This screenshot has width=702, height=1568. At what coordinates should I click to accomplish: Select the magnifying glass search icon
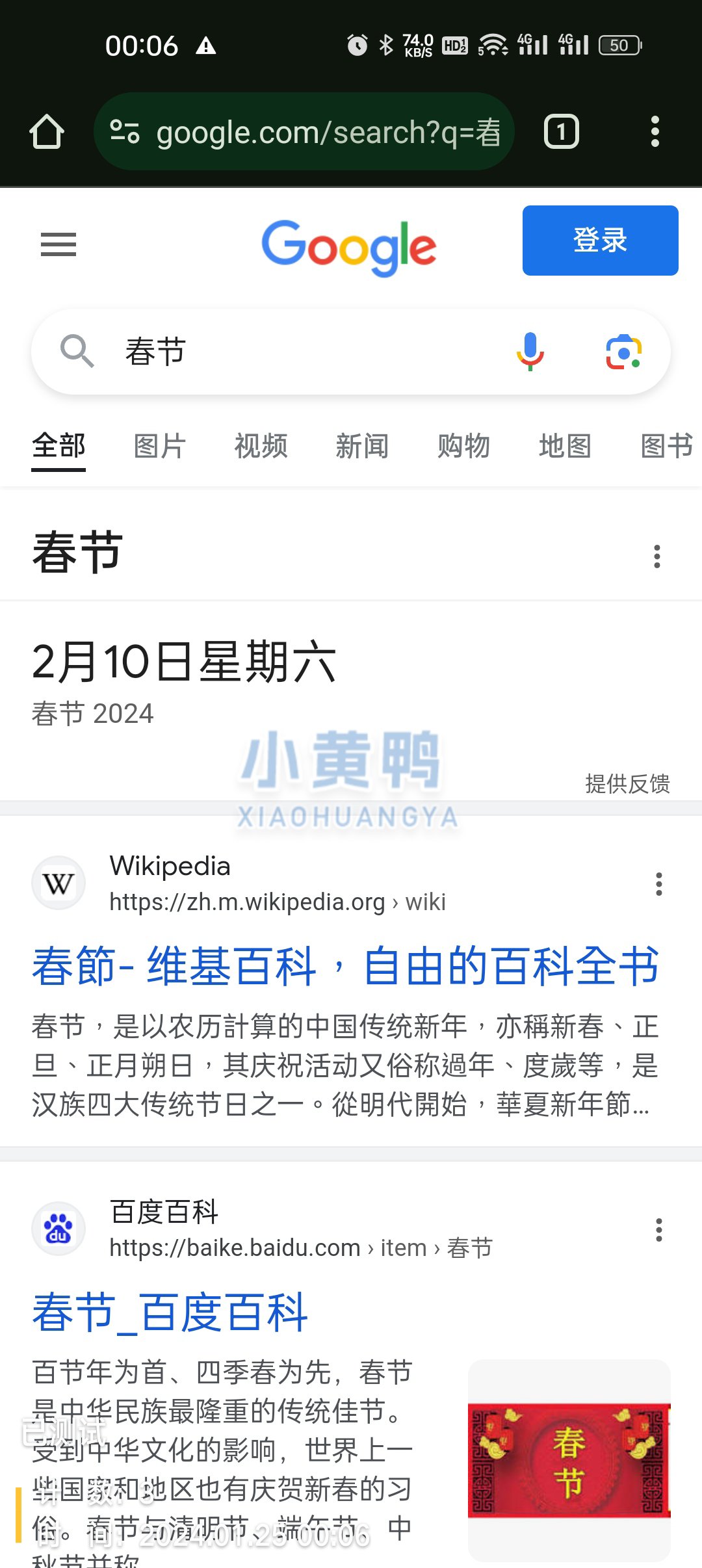(76, 352)
